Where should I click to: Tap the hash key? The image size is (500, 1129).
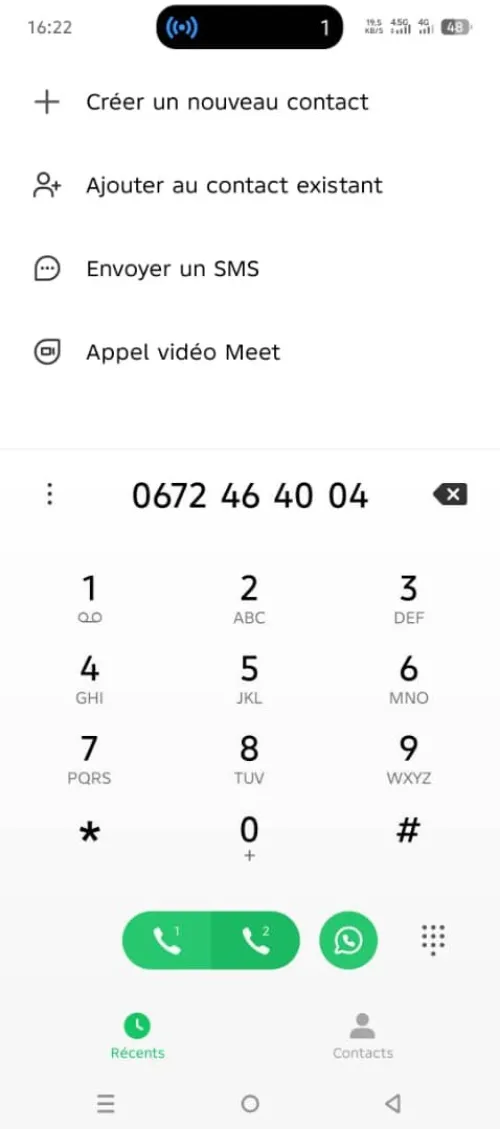[409, 832]
